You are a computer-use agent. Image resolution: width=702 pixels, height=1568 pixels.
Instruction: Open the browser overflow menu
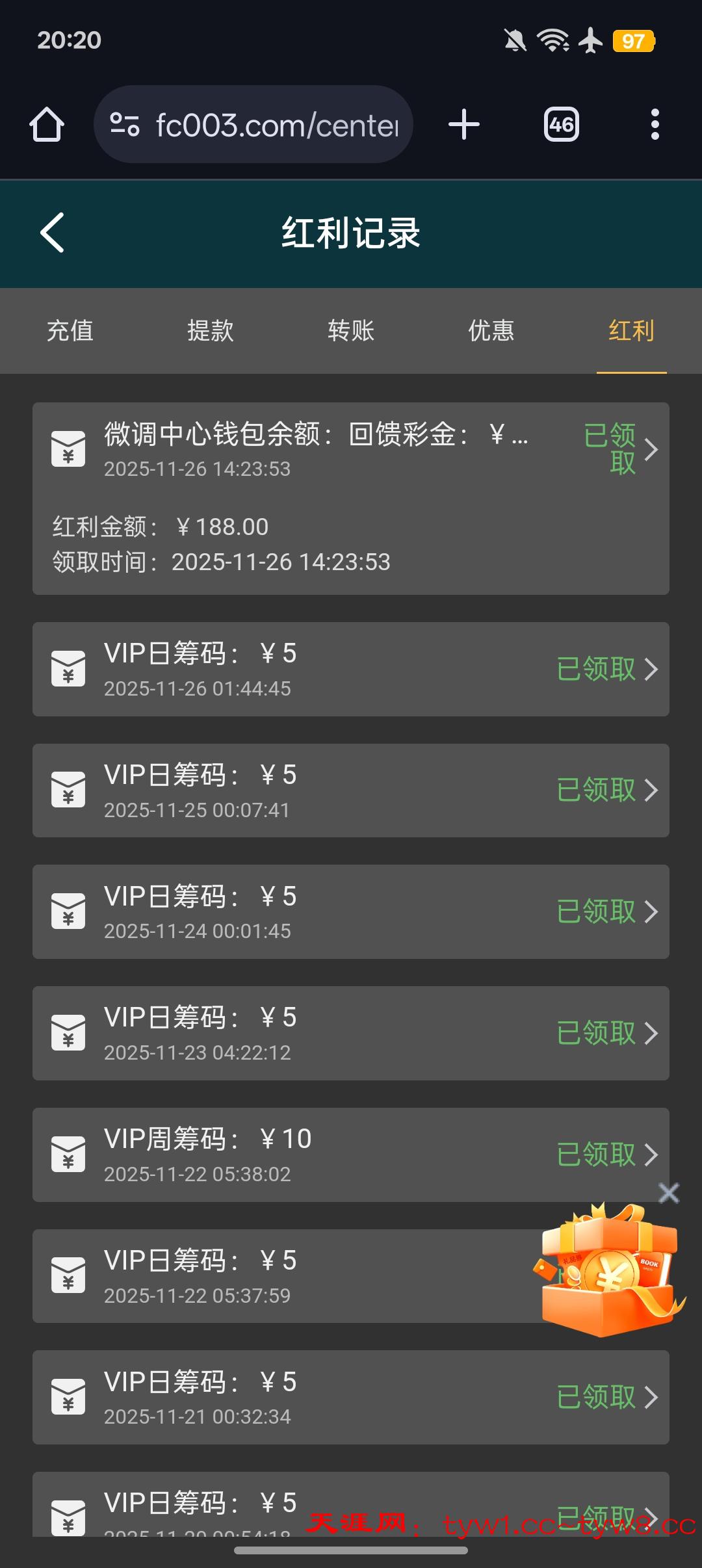click(655, 124)
